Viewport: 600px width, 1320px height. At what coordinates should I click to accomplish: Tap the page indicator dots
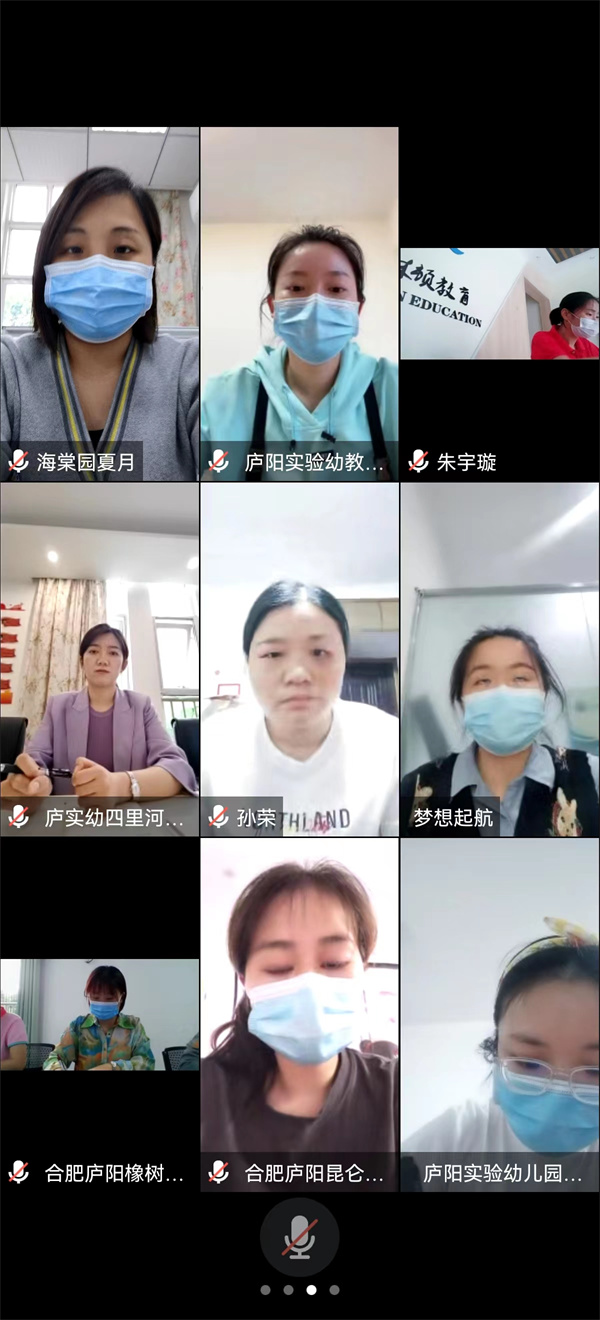pyautogui.click(x=299, y=1290)
